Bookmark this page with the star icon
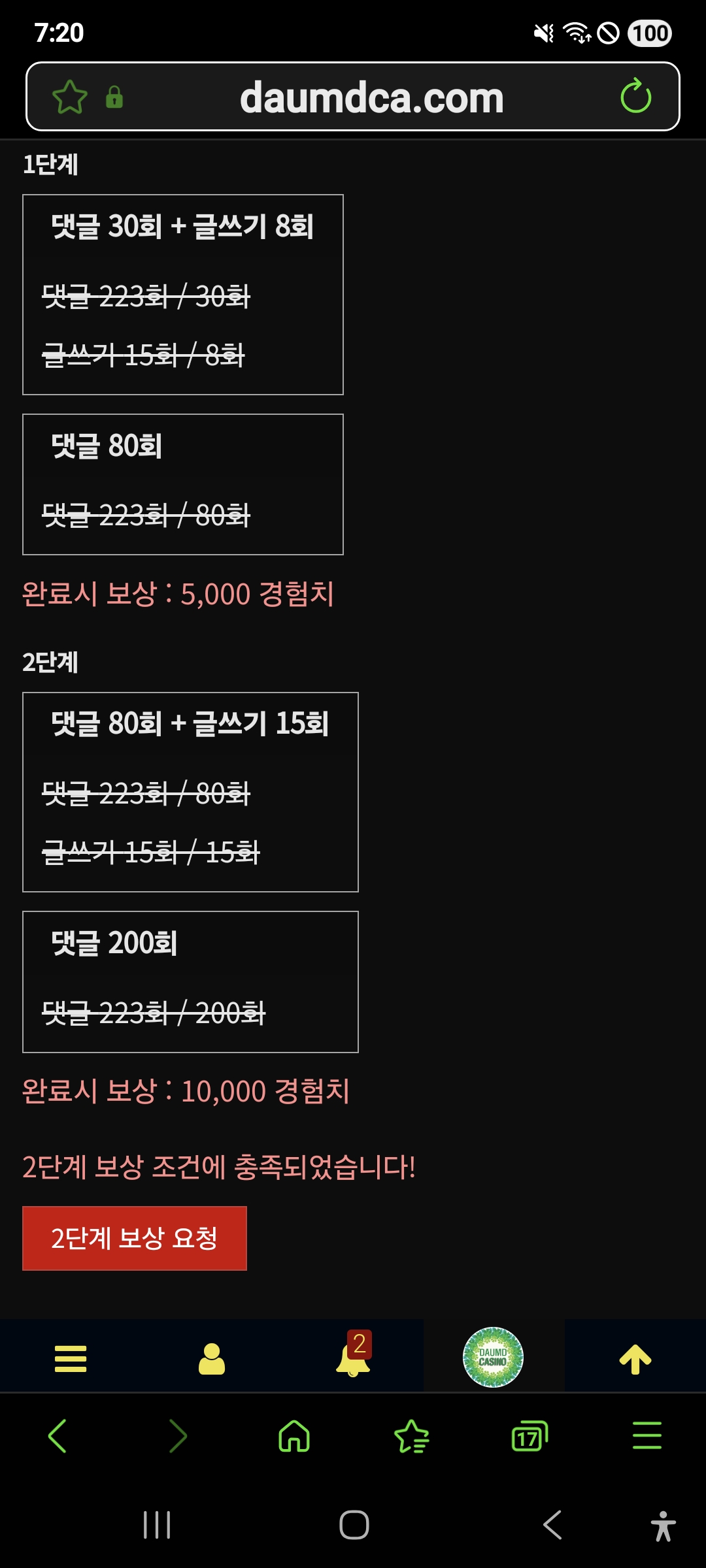This screenshot has width=706, height=1568. 69,97
